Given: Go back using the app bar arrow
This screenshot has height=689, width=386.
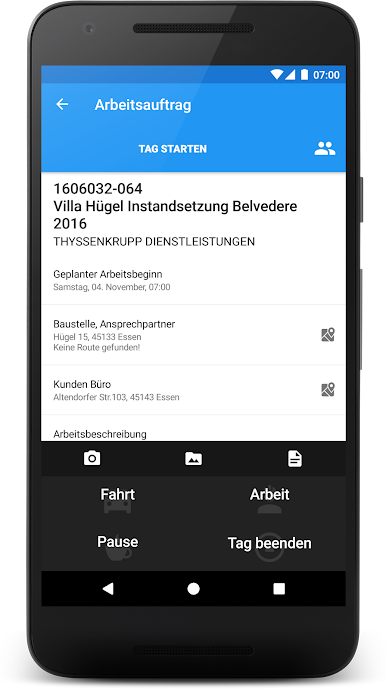Looking at the screenshot, I should (x=62, y=105).
